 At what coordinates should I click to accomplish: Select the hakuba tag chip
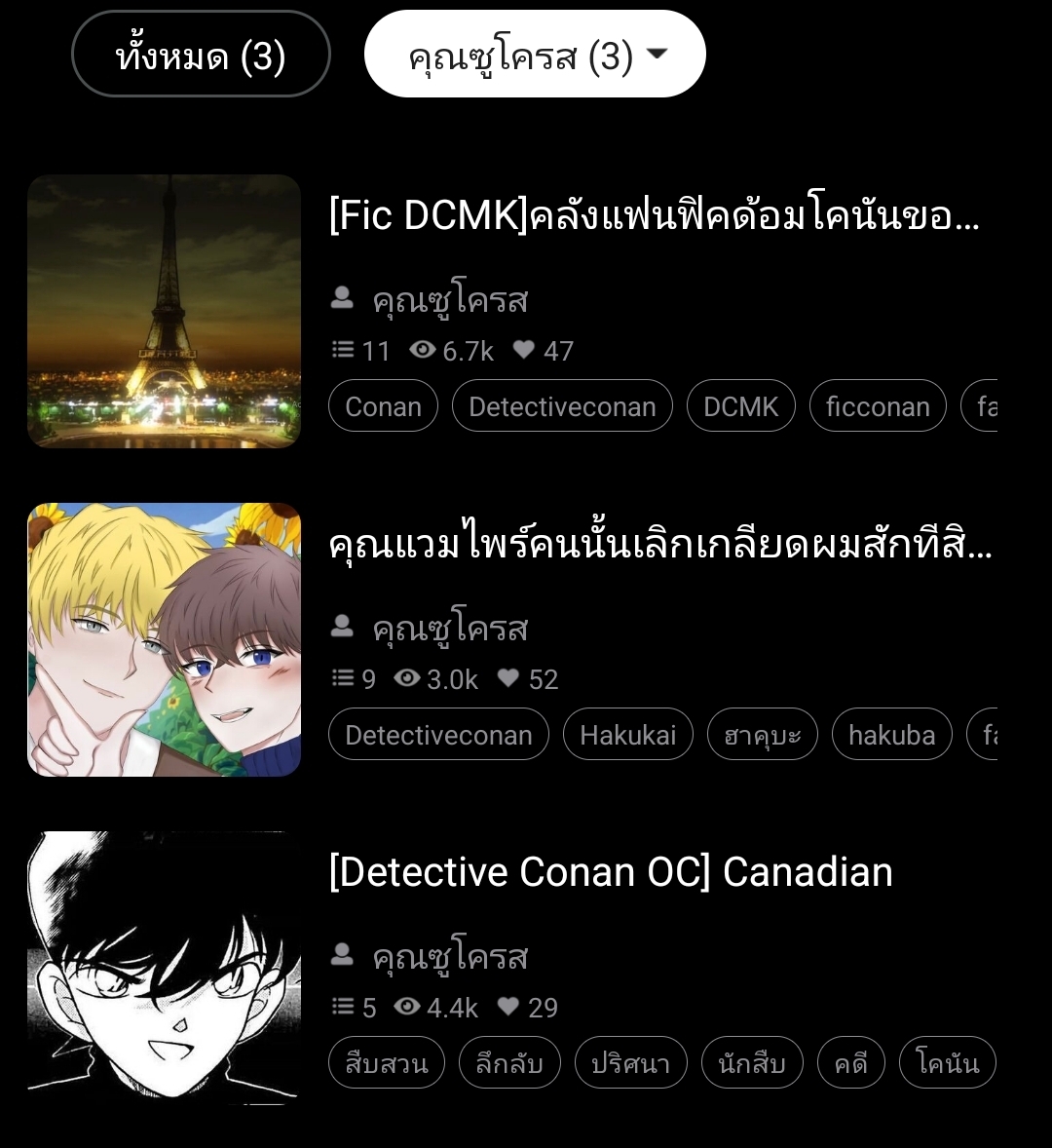[891, 735]
